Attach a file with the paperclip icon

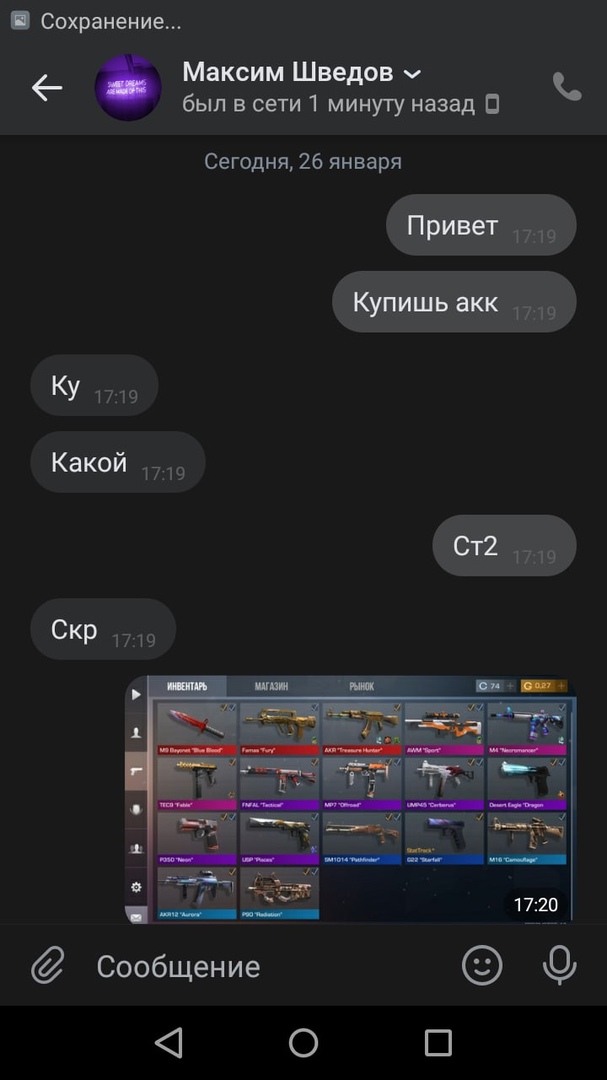(x=47, y=966)
